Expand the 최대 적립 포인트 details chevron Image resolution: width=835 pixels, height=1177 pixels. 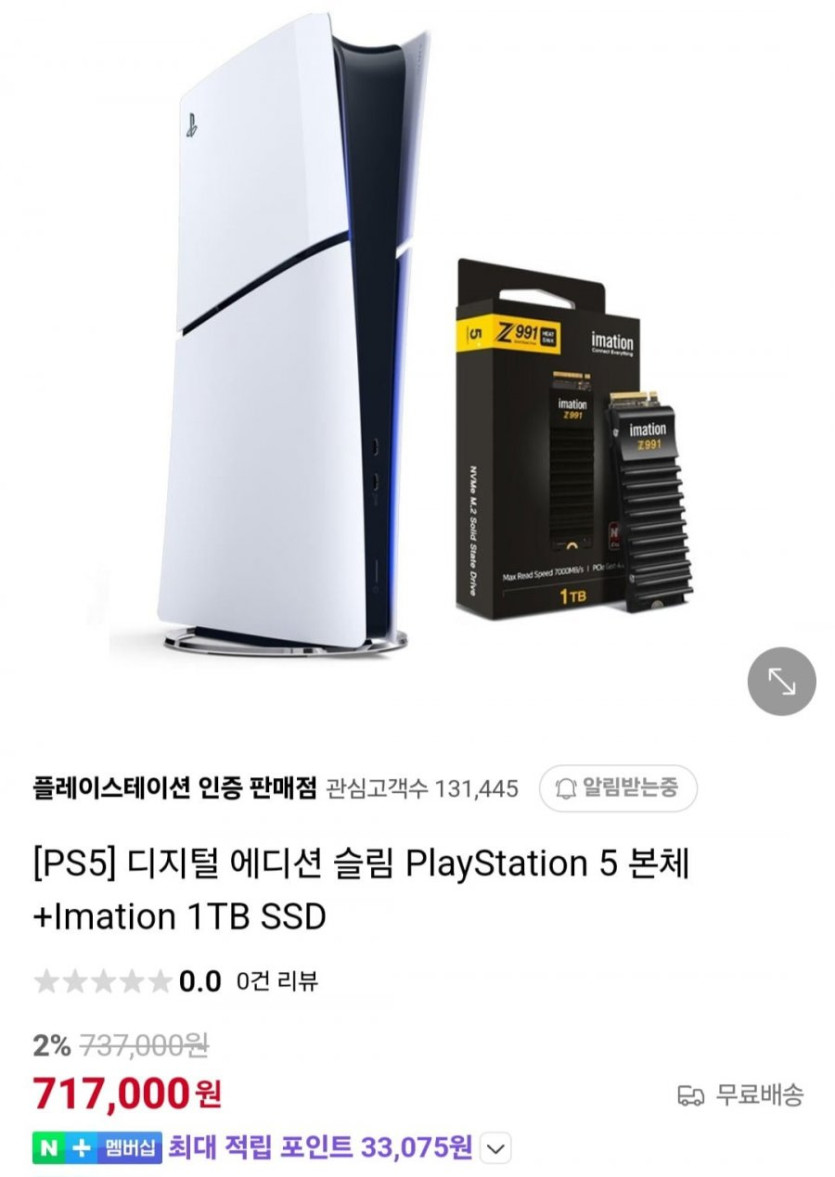click(x=495, y=1148)
